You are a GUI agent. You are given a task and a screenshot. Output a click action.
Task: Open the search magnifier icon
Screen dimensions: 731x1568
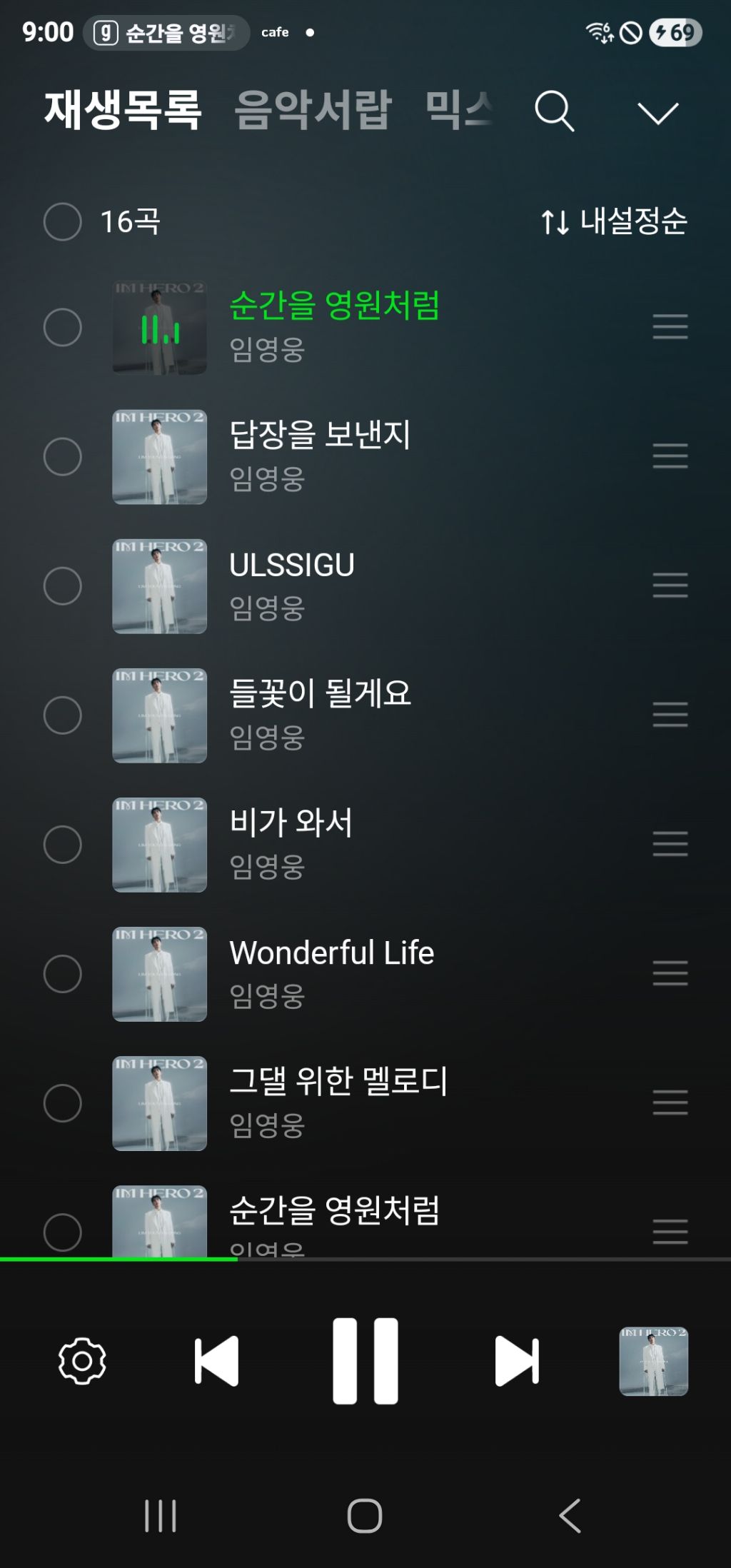(x=554, y=111)
